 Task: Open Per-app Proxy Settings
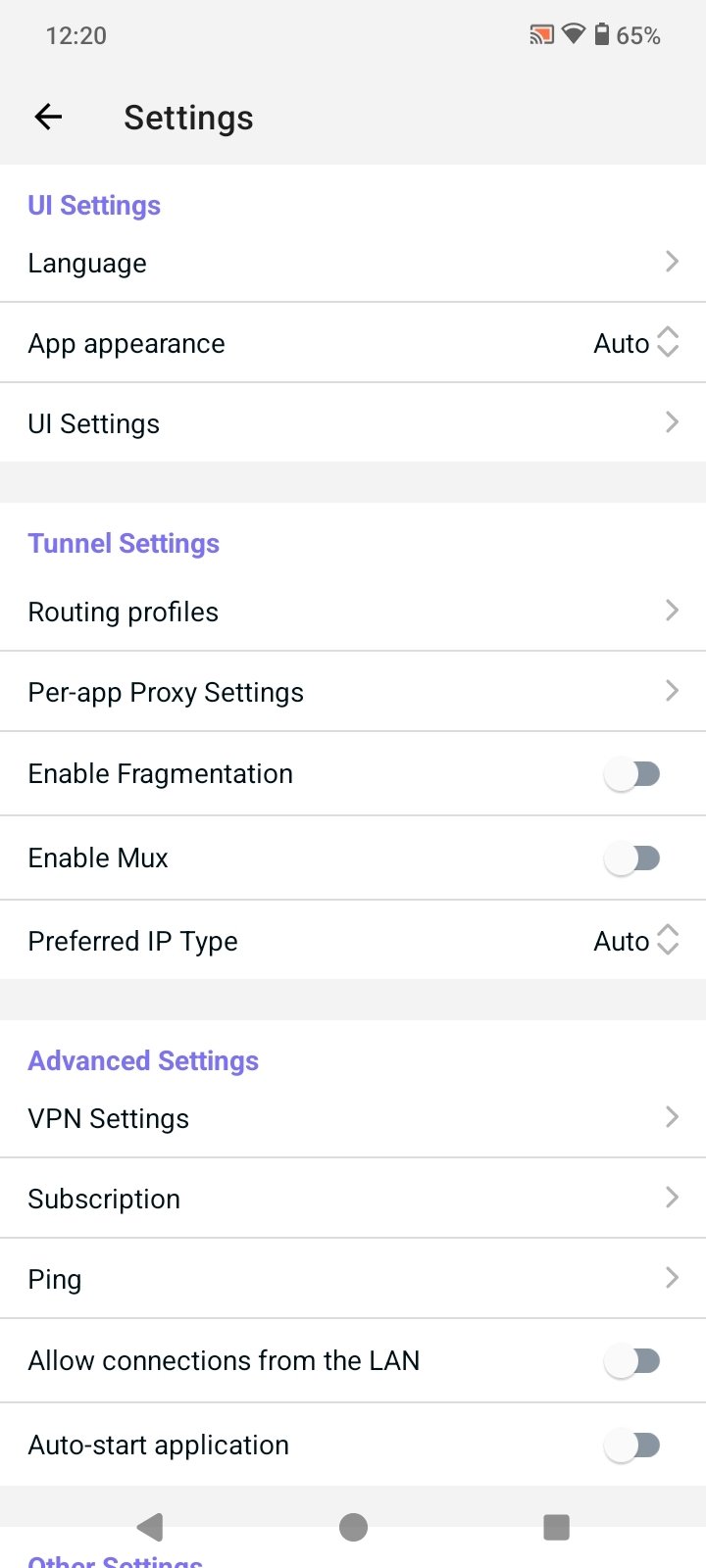353,692
